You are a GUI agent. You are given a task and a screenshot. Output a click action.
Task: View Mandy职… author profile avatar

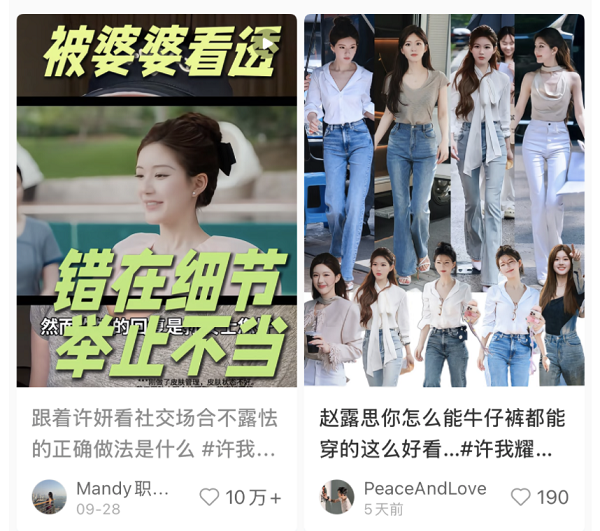pos(49,497)
